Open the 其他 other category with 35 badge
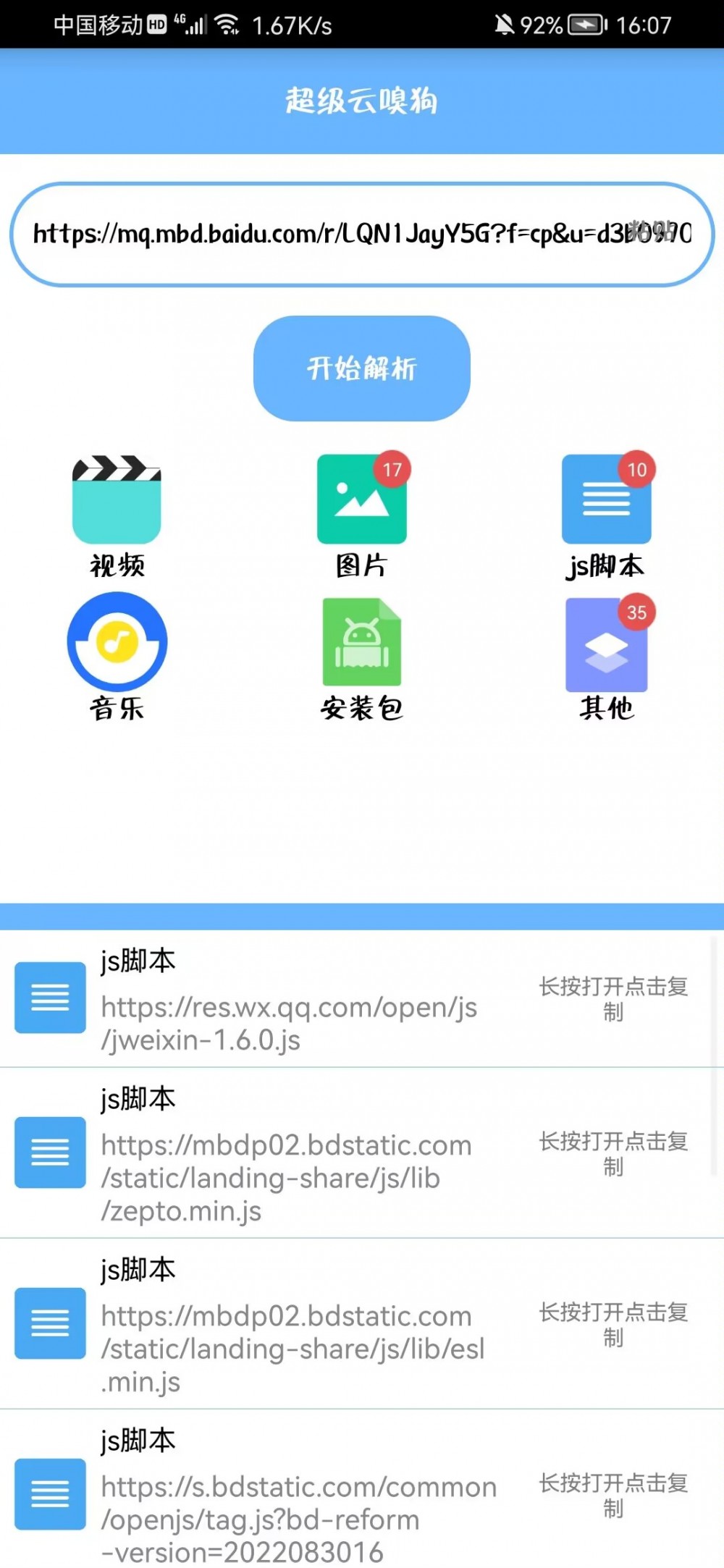 [607, 643]
